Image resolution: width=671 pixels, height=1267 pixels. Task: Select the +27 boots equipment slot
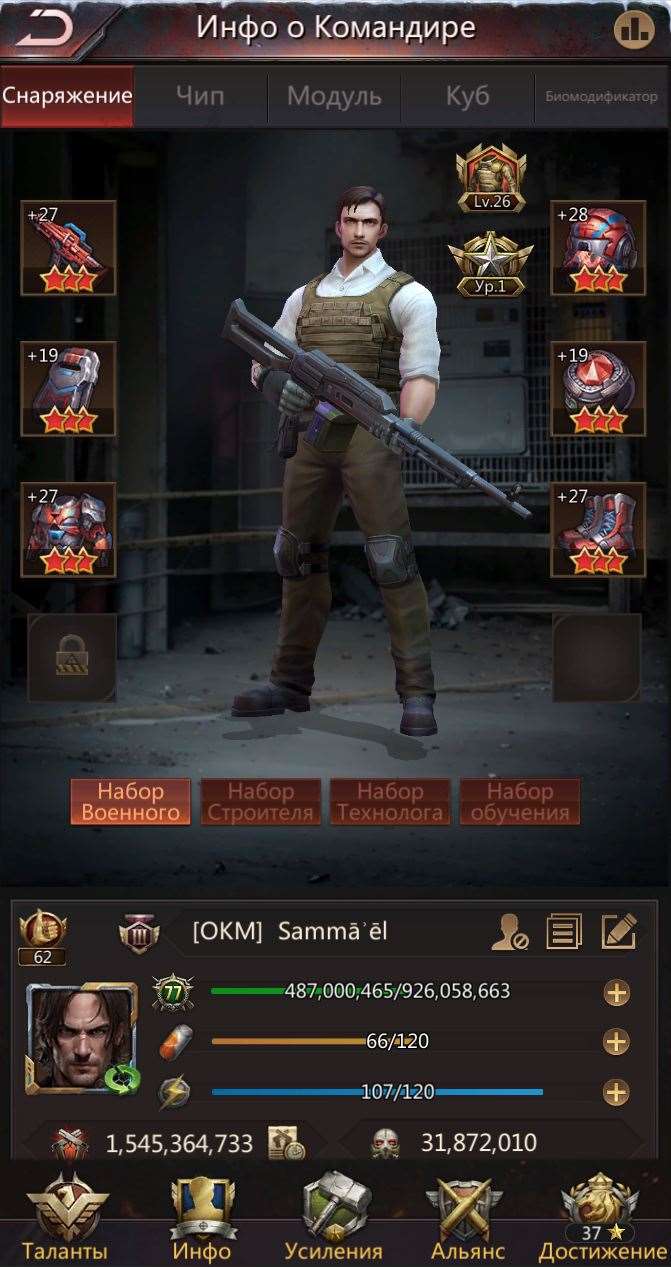click(598, 530)
